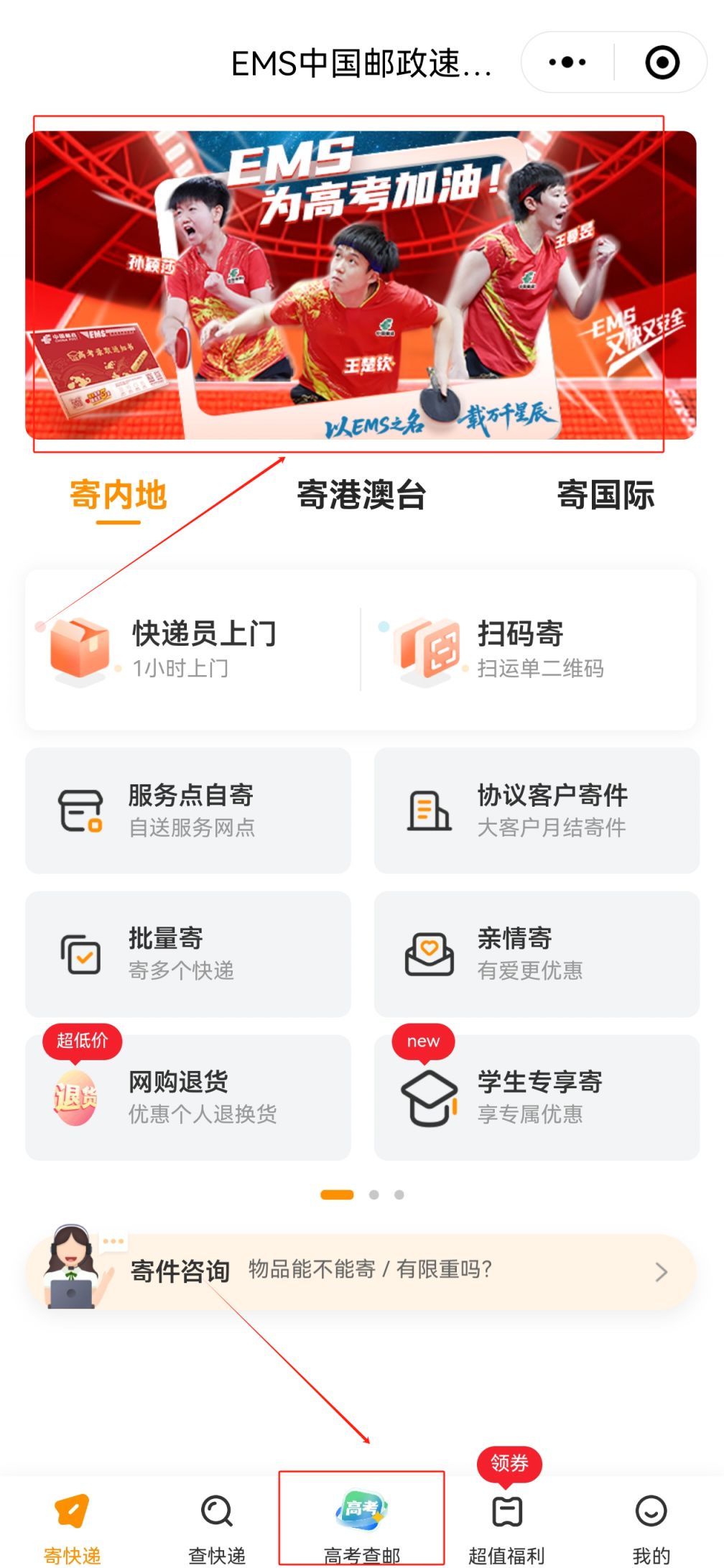The width and height of the screenshot is (724, 1568).
Task: Switch to 寄港澳台 tab
Action: (361, 495)
